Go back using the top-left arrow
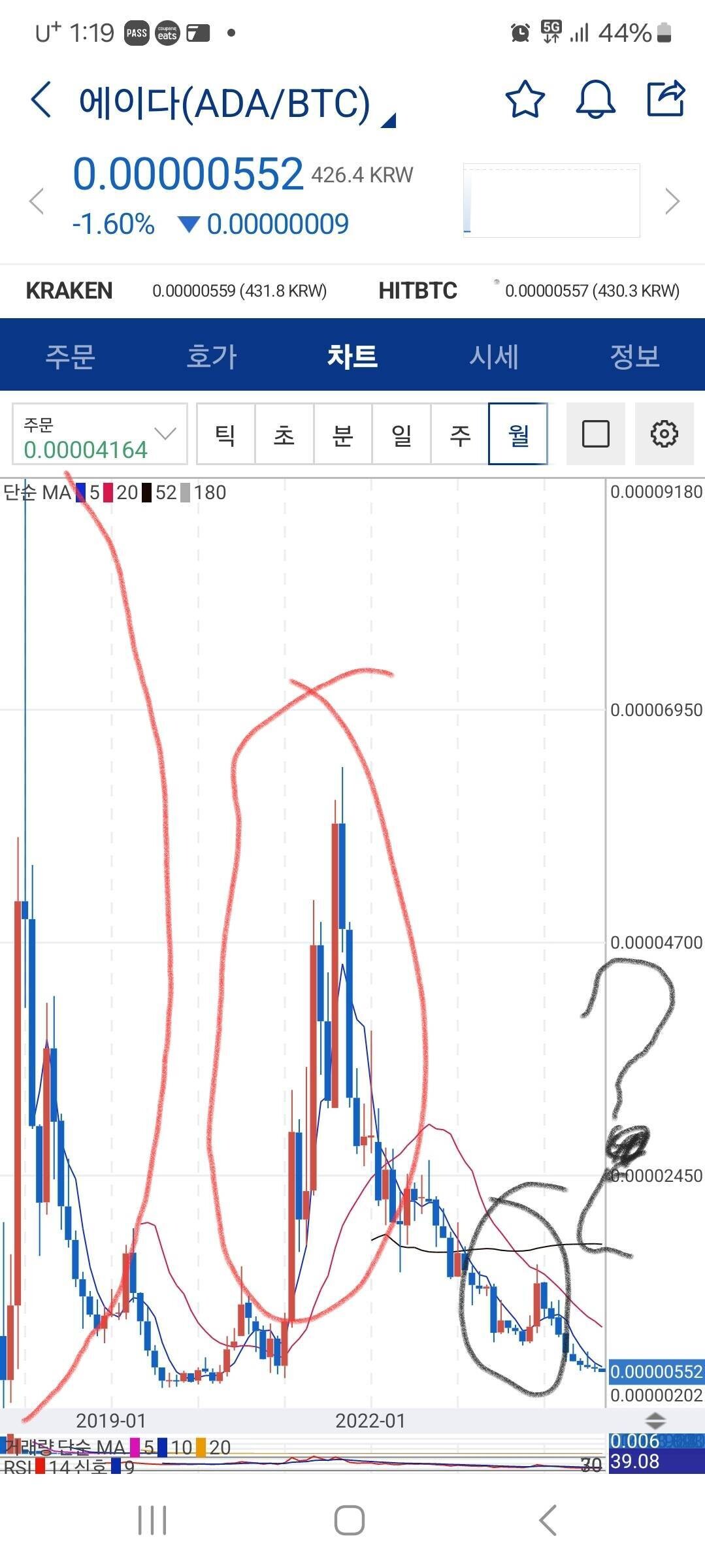Screen dimensions: 705x1568 [41, 101]
